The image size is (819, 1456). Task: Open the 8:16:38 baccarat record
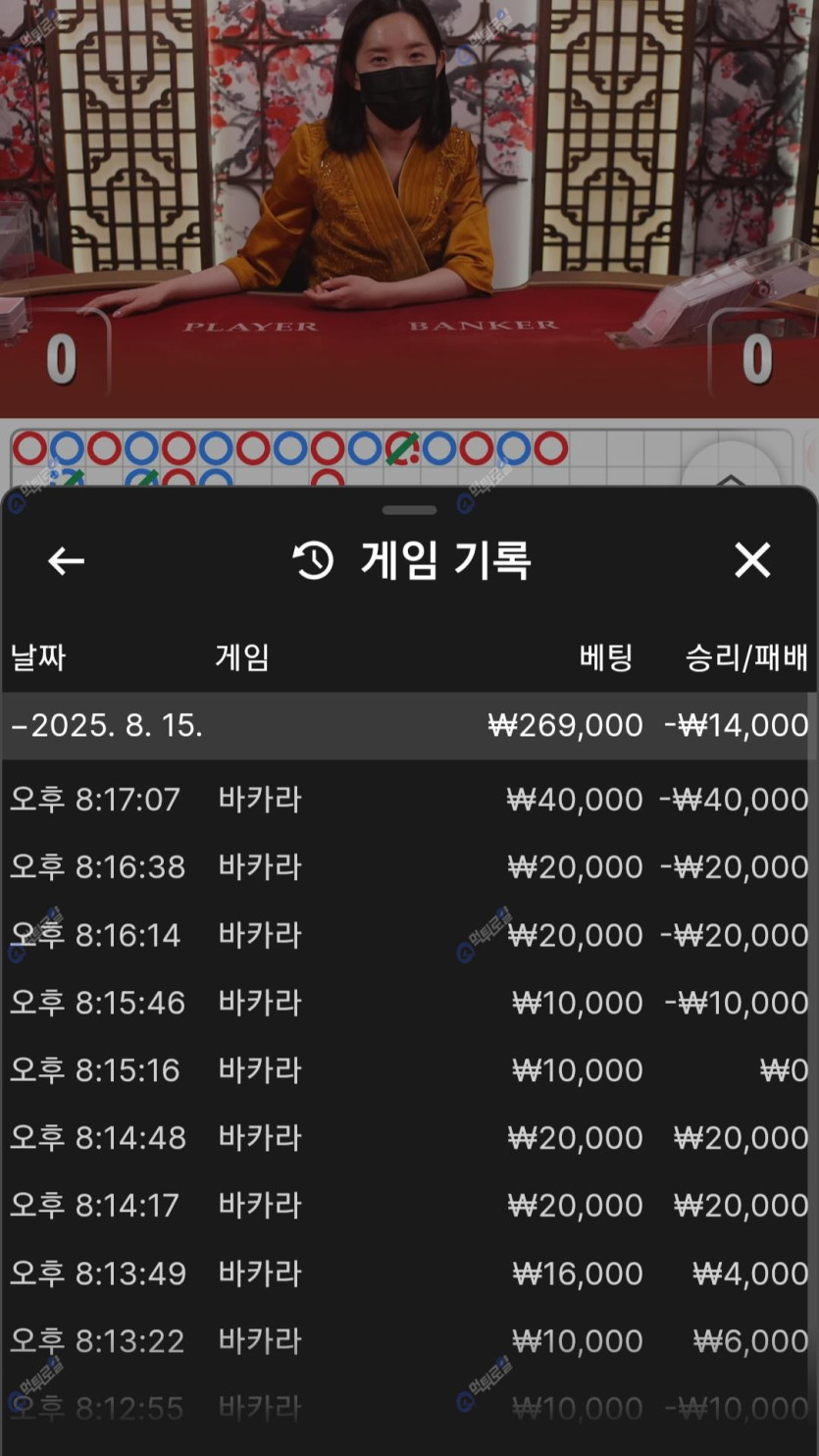[409, 867]
